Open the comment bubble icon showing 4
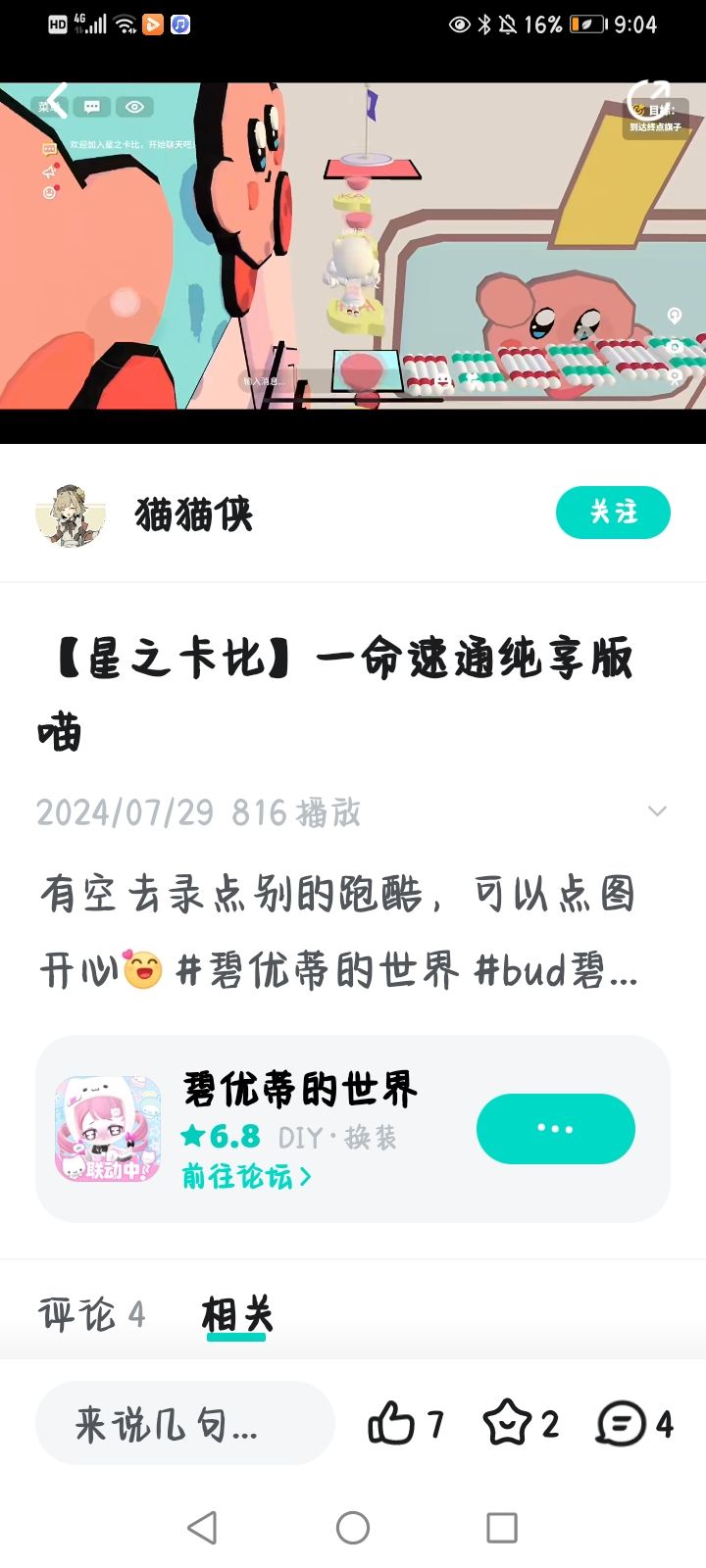Viewport: 706px width, 1568px height. click(619, 1423)
